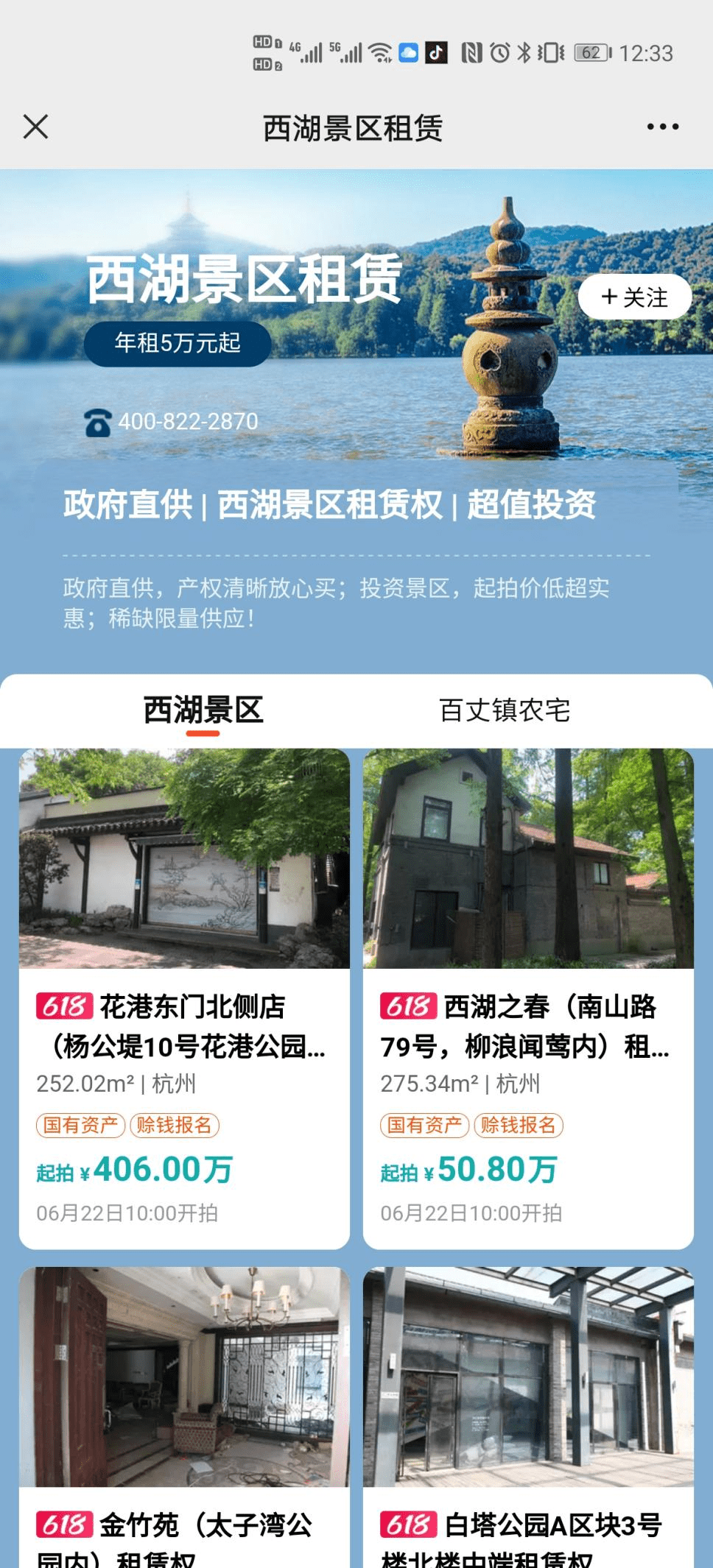The width and height of the screenshot is (713, 1568).
Task: Follow the page with +关注 button
Action: coord(634,297)
